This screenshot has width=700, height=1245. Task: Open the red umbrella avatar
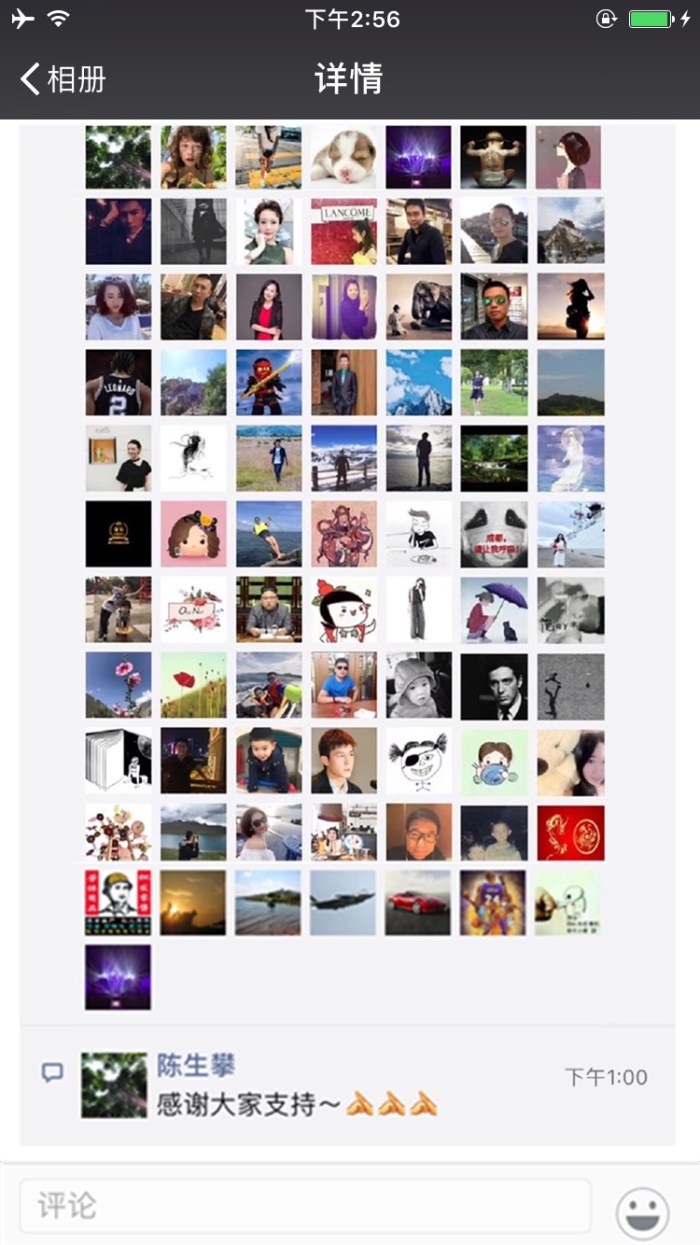click(x=493, y=609)
